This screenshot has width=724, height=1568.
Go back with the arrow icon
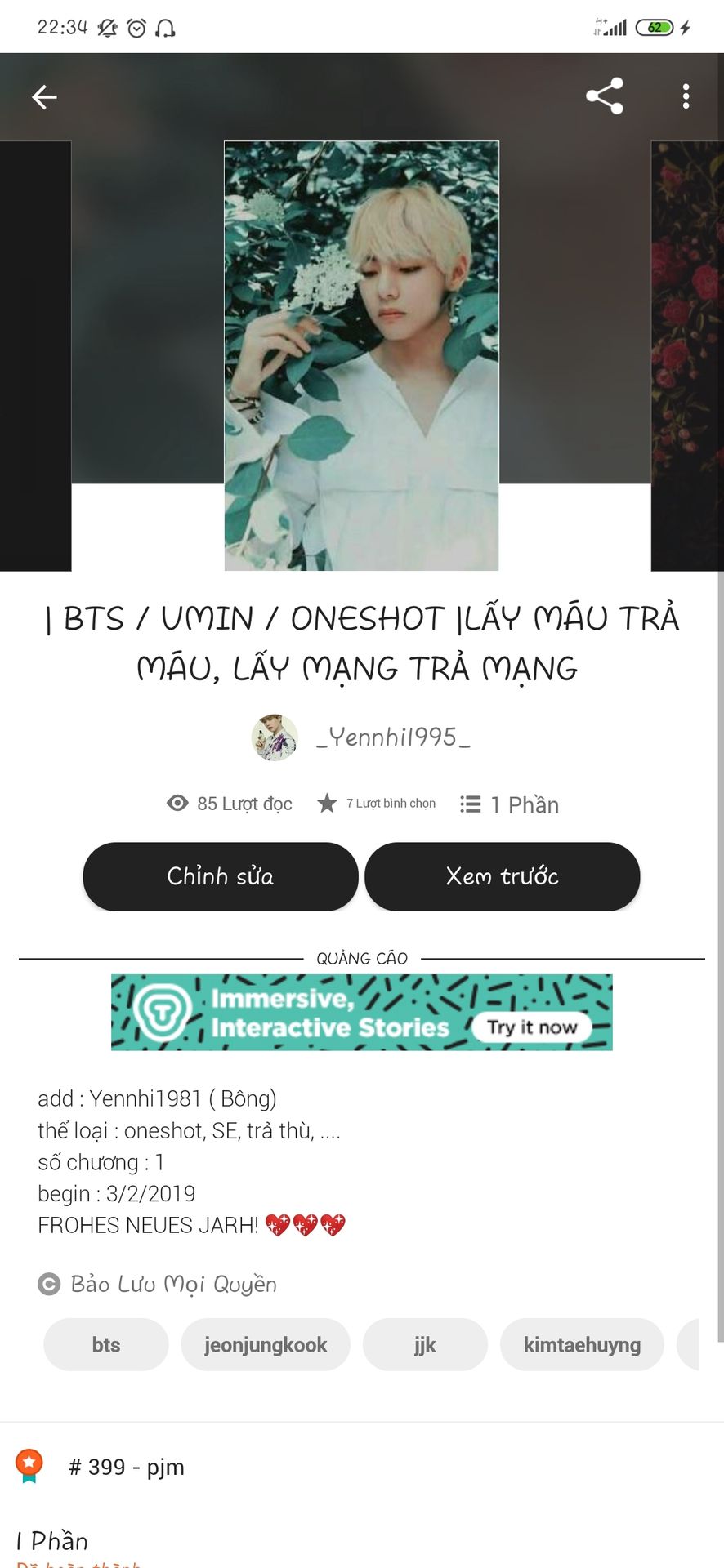point(44,97)
